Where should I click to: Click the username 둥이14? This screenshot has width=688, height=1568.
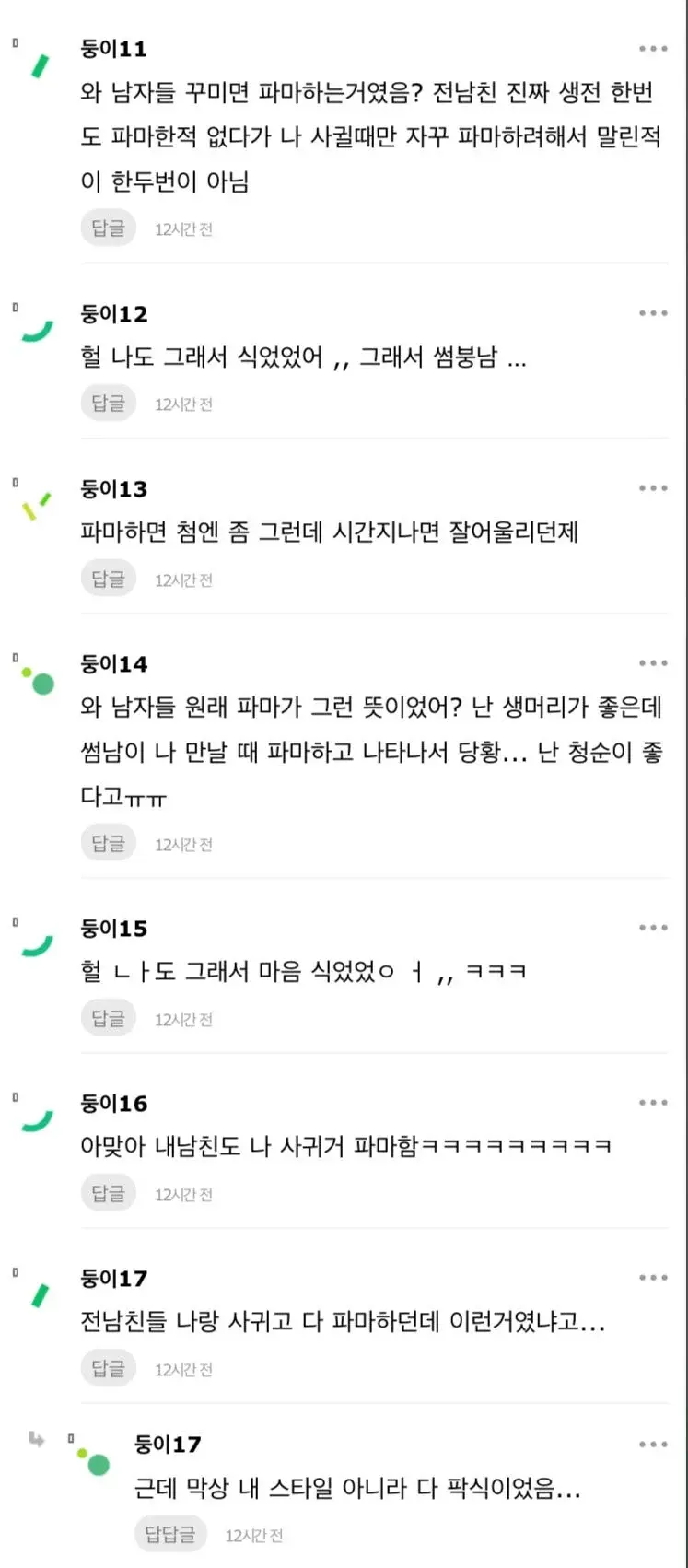click(x=112, y=663)
